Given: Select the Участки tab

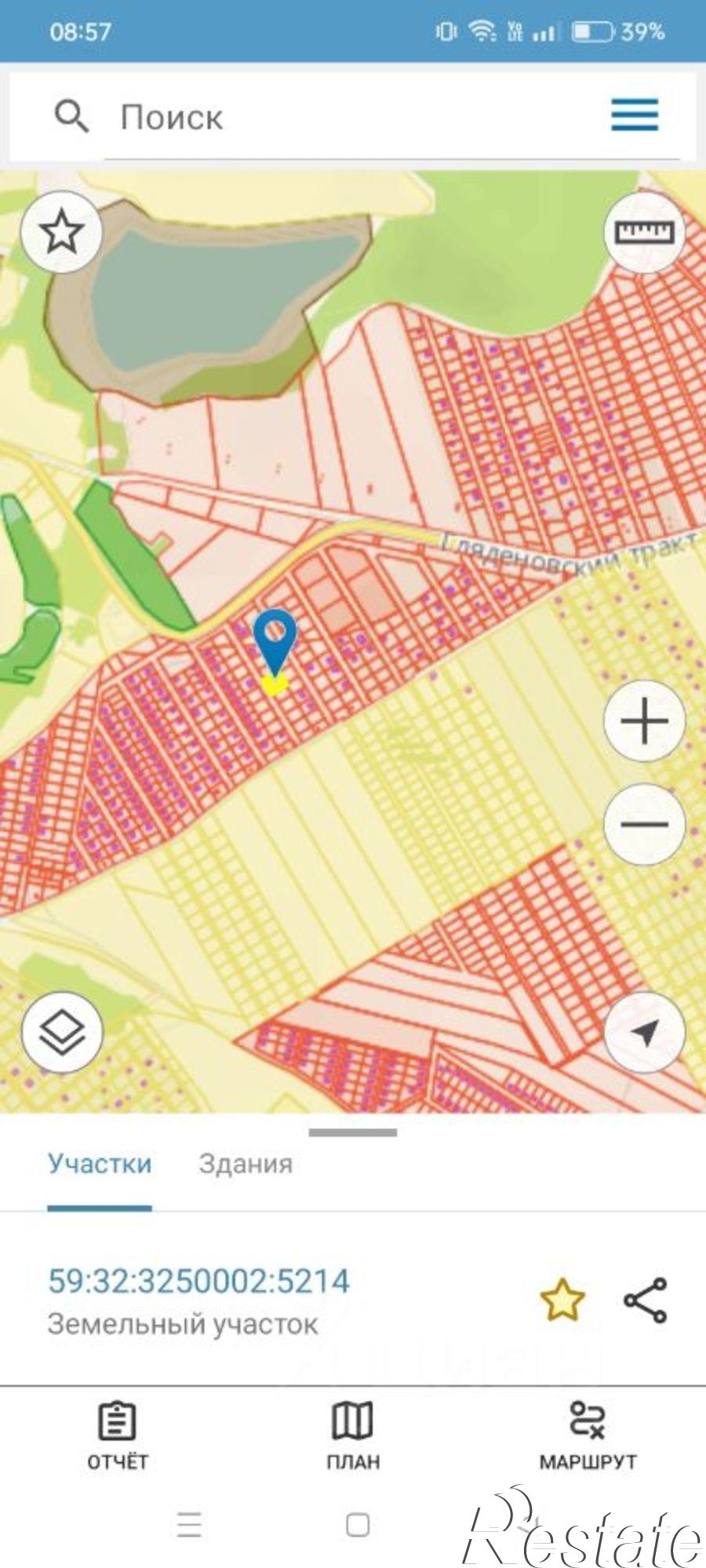Looking at the screenshot, I should point(100,1163).
